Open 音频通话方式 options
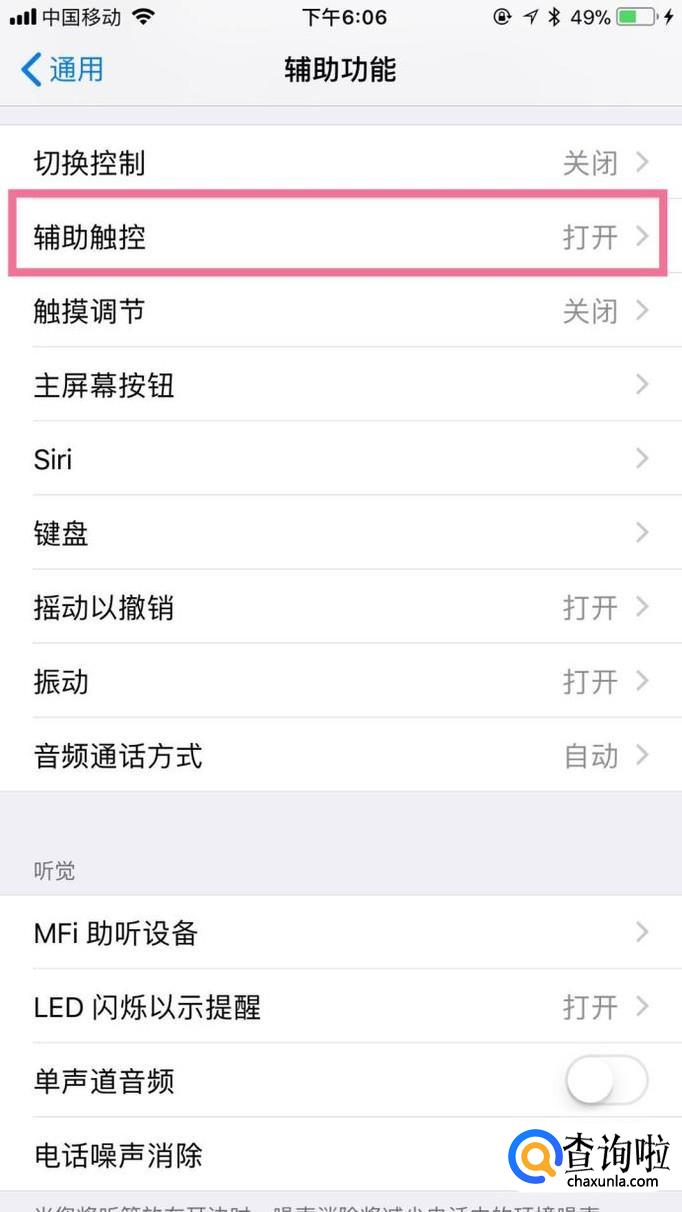This screenshot has height=1212, width=682. click(341, 755)
